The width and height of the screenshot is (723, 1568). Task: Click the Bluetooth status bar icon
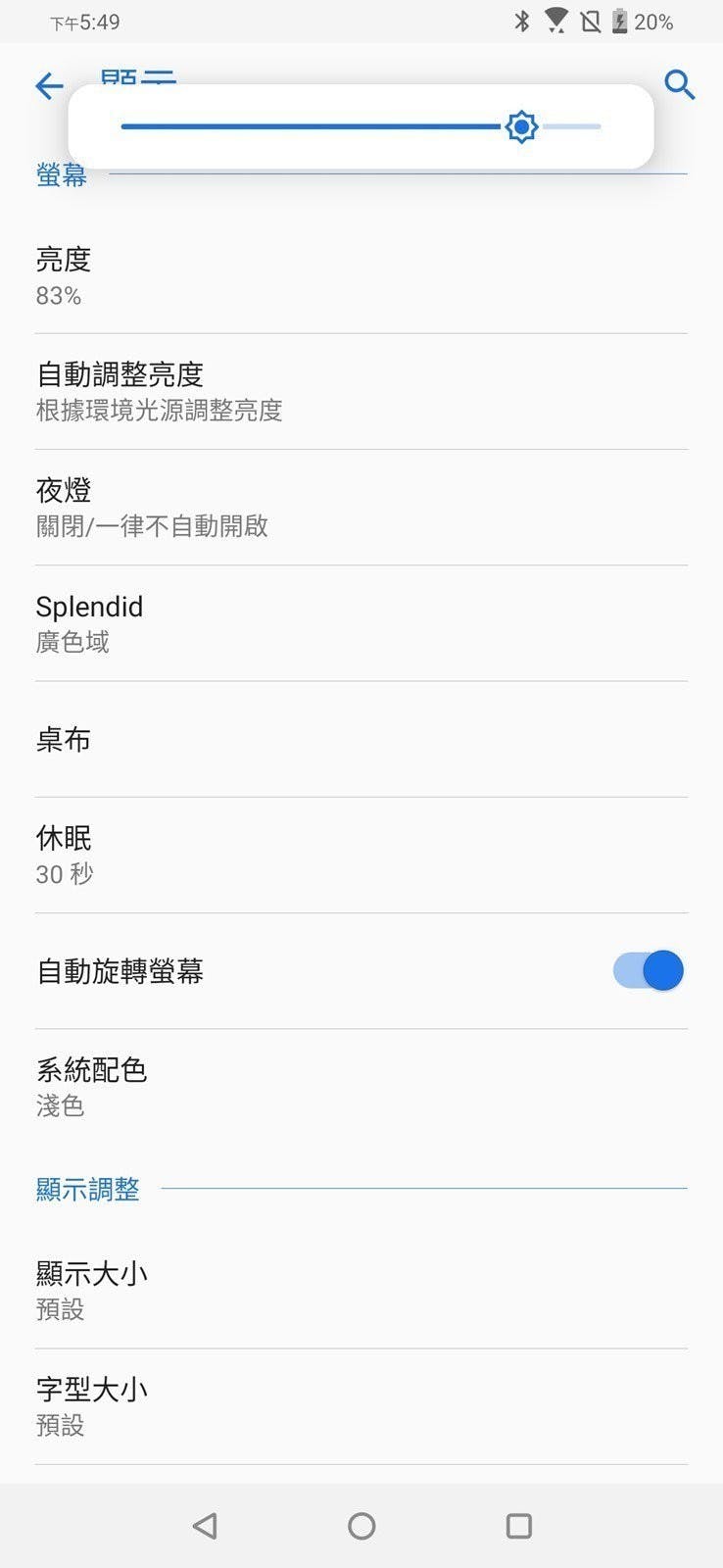point(520,21)
